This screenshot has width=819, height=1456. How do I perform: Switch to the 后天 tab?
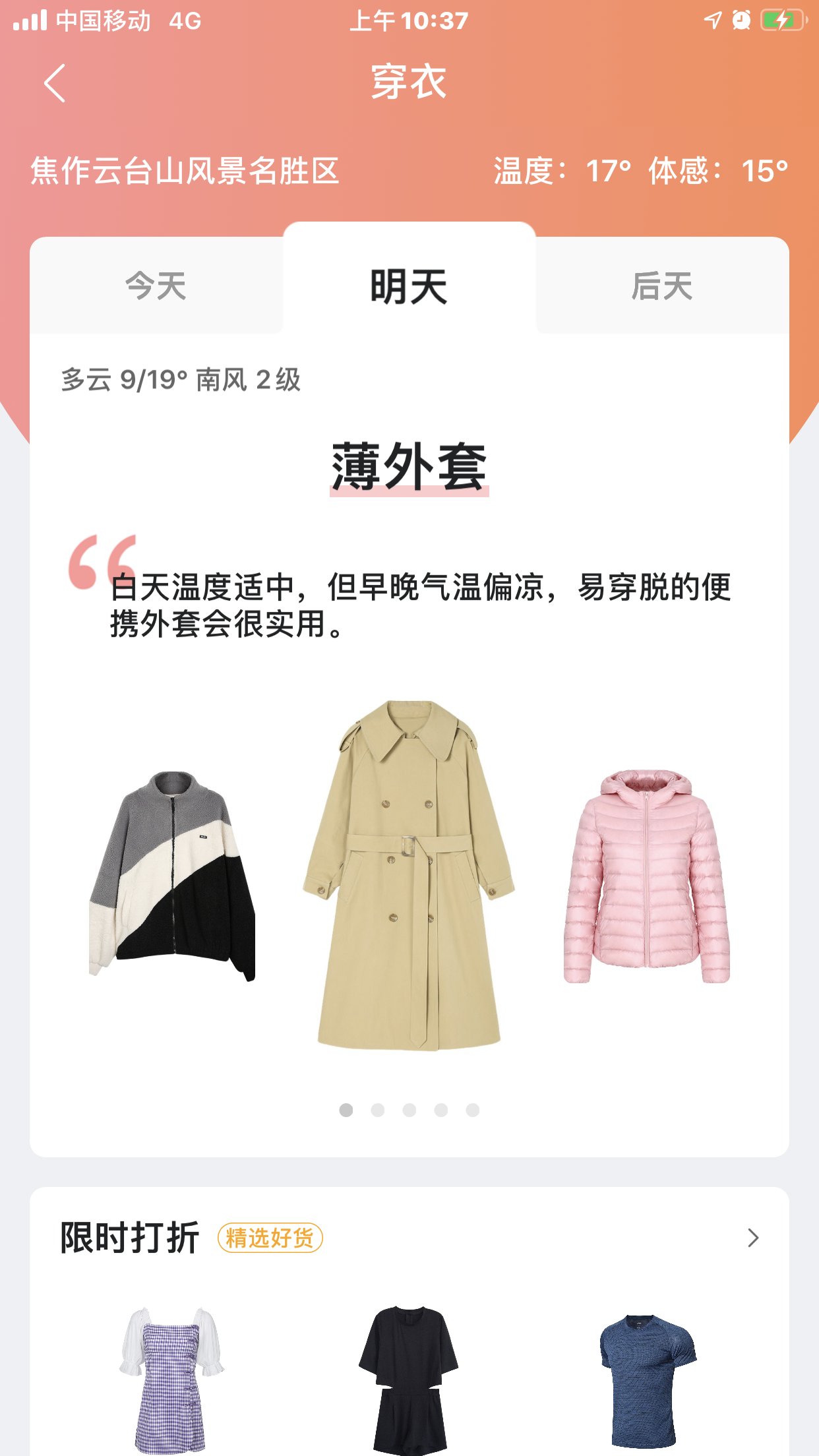(x=662, y=286)
